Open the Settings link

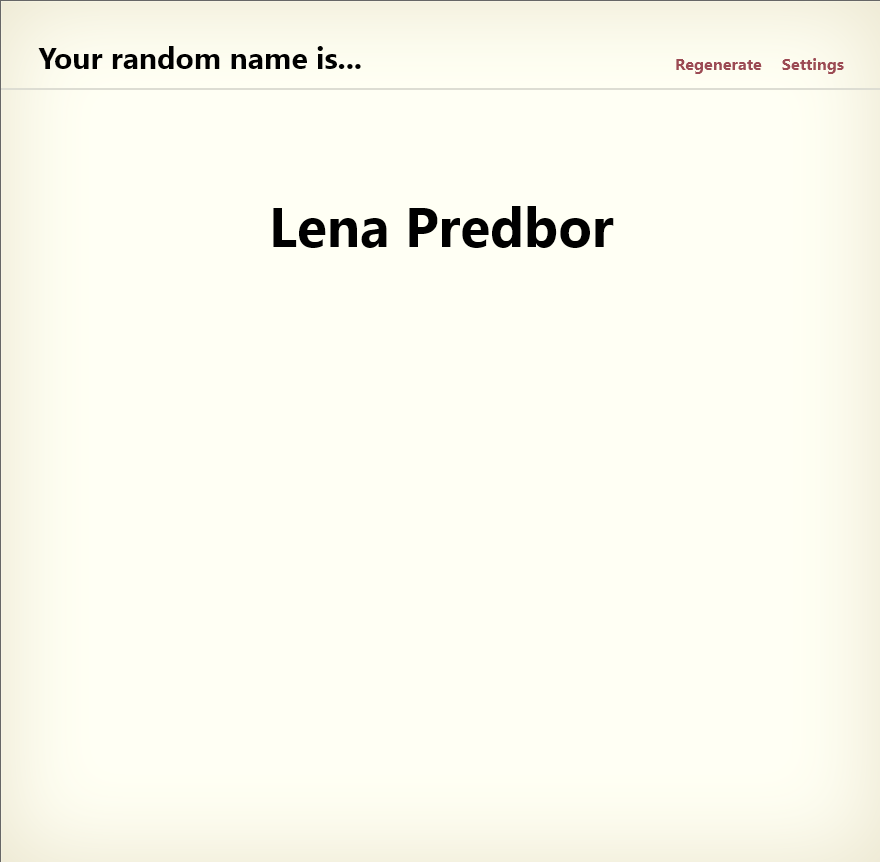pyautogui.click(x=812, y=65)
